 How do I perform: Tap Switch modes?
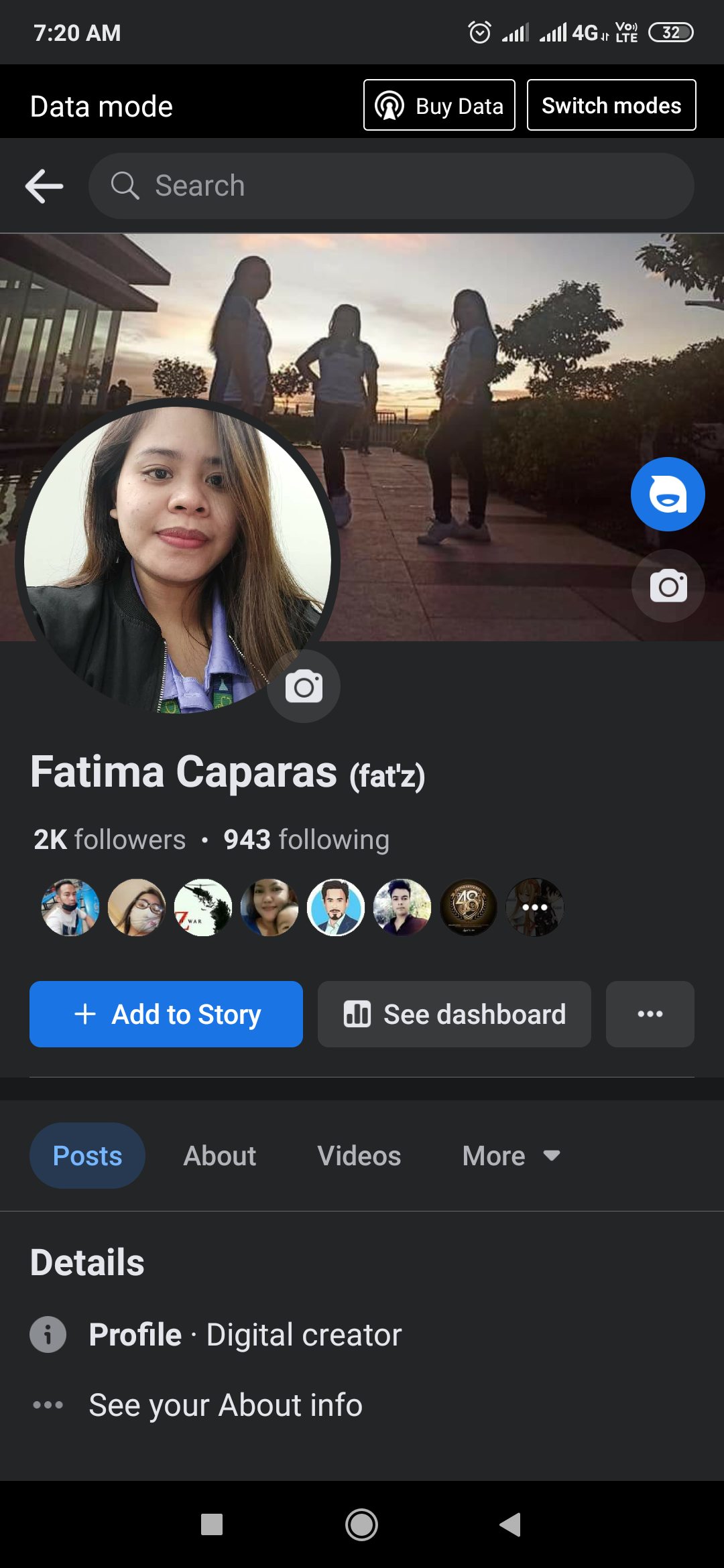click(x=611, y=105)
